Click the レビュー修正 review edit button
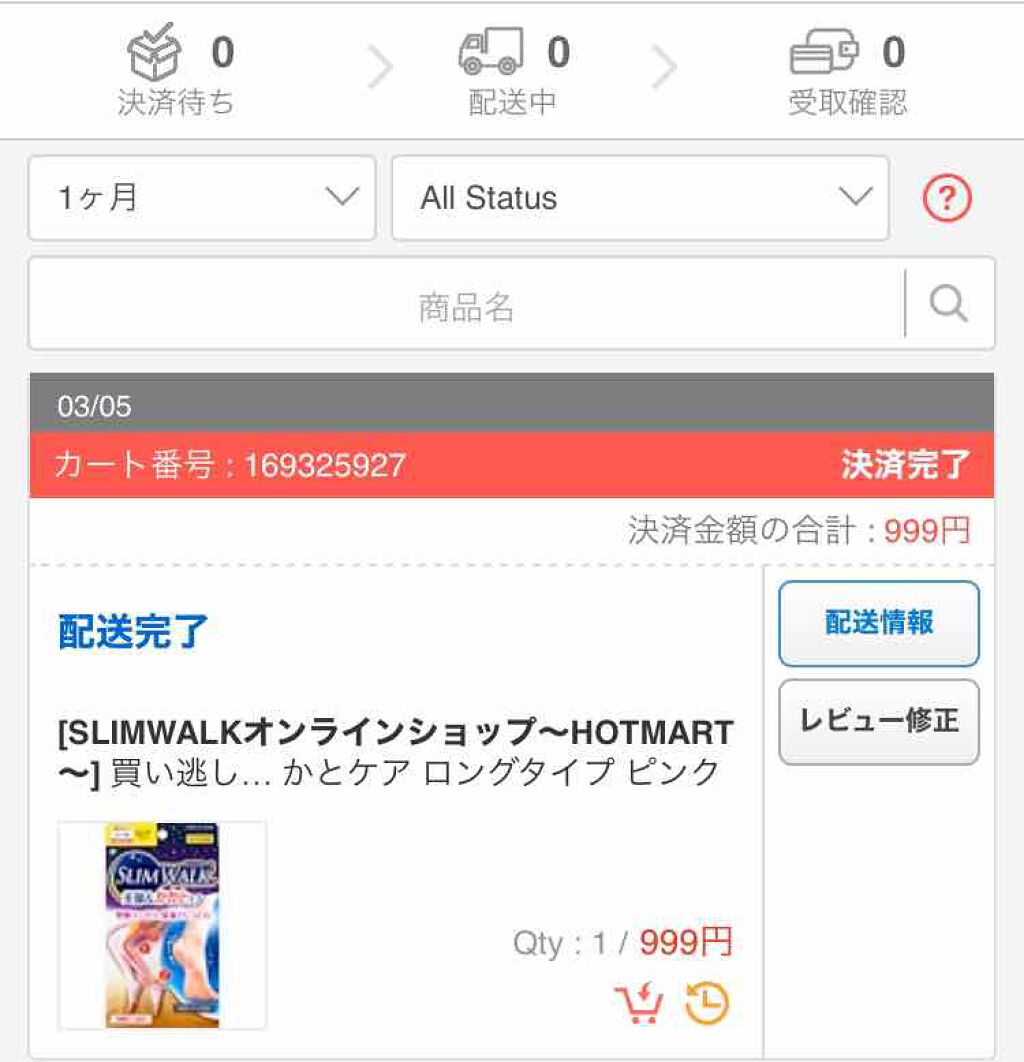 point(878,722)
